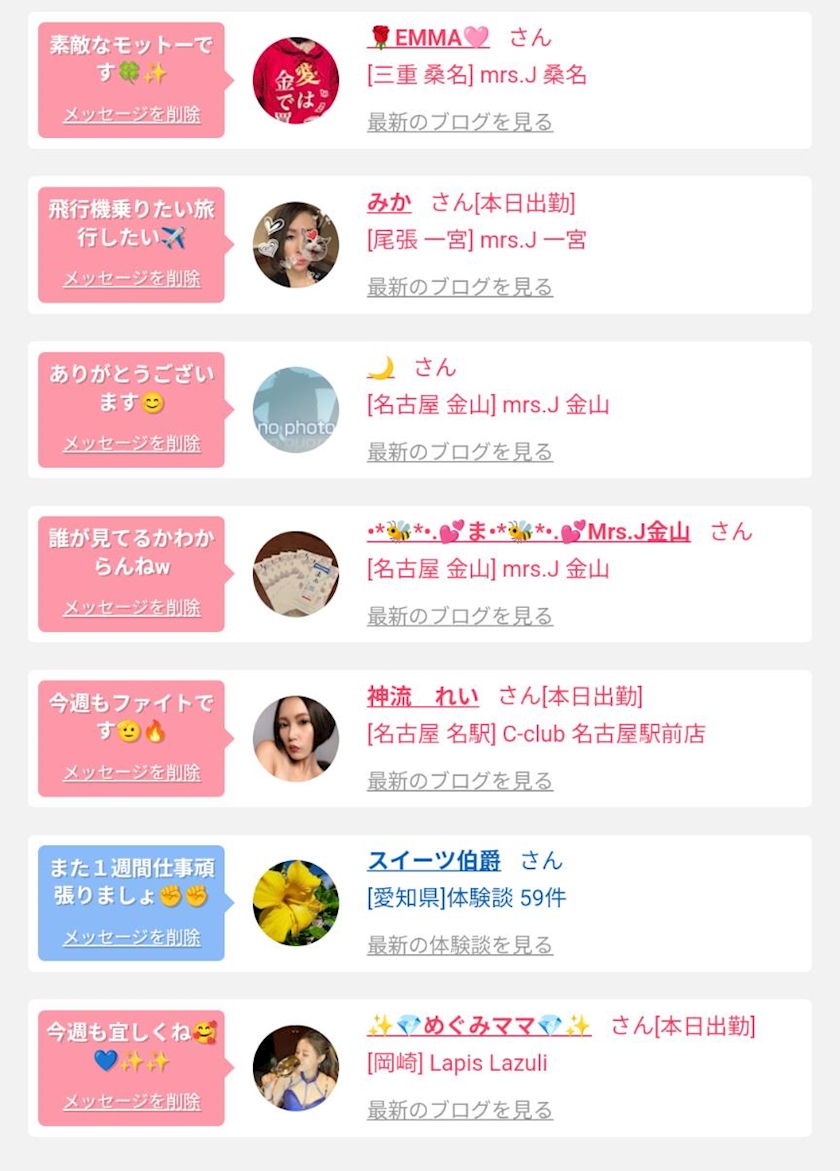This screenshot has width=840, height=1171.
Task: Open めぐみママ's profile link
Action: 479,1025
